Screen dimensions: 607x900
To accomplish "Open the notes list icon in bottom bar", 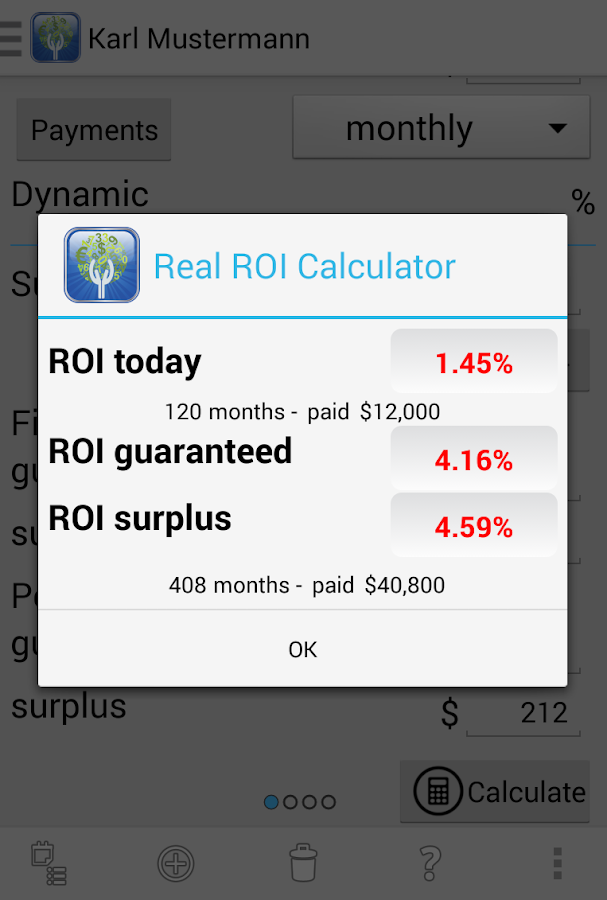I will click(48, 862).
